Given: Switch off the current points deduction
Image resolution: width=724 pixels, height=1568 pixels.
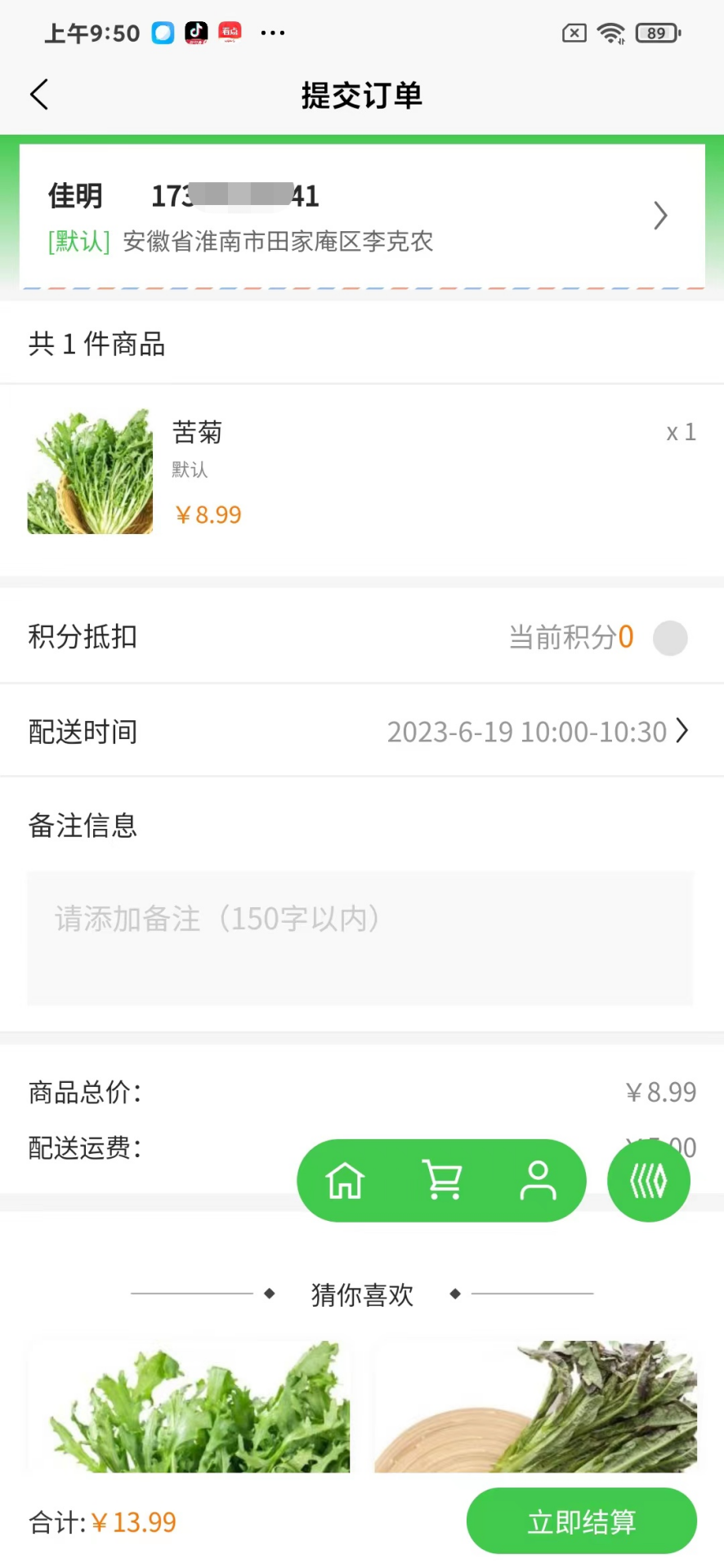Looking at the screenshot, I should (x=669, y=638).
